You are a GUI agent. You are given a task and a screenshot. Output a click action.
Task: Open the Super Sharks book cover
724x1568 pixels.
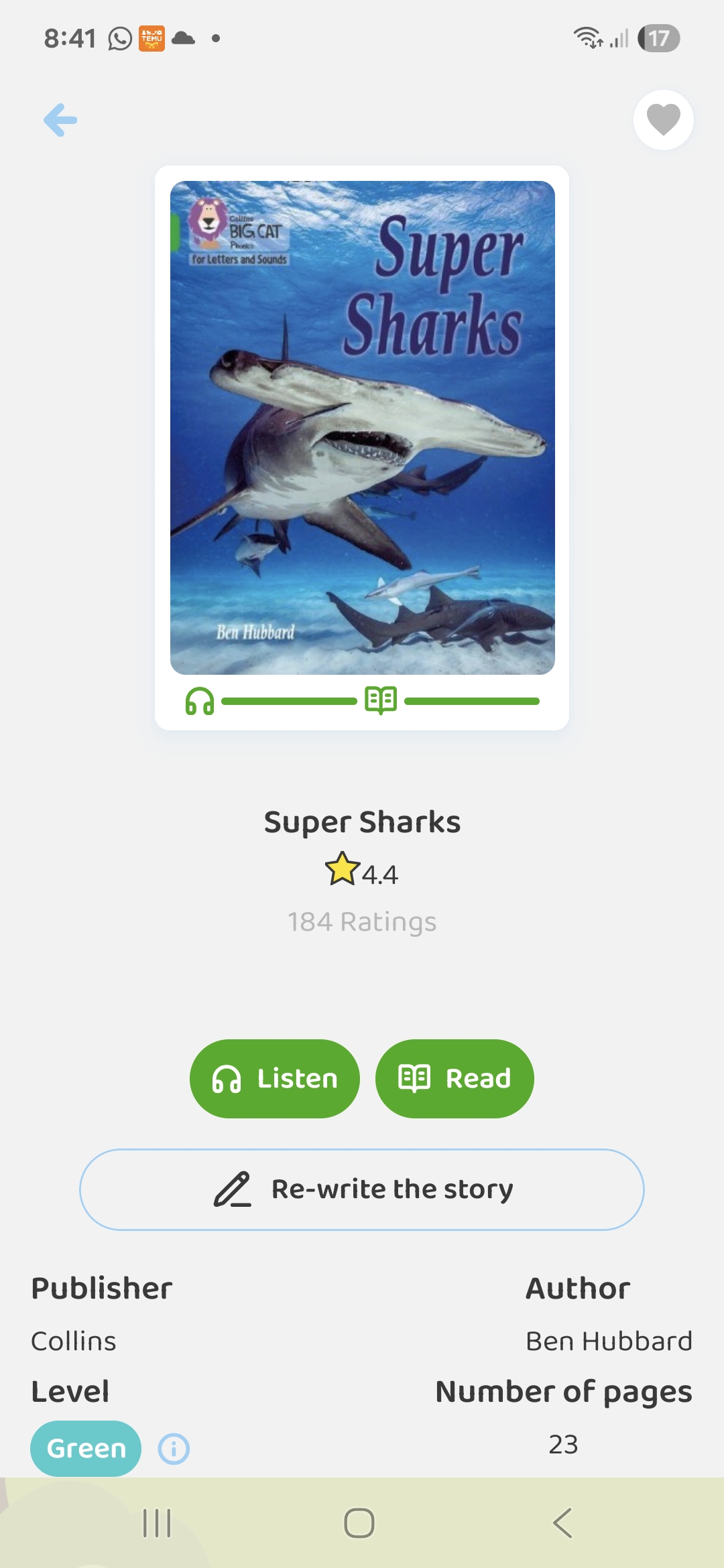point(362,428)
